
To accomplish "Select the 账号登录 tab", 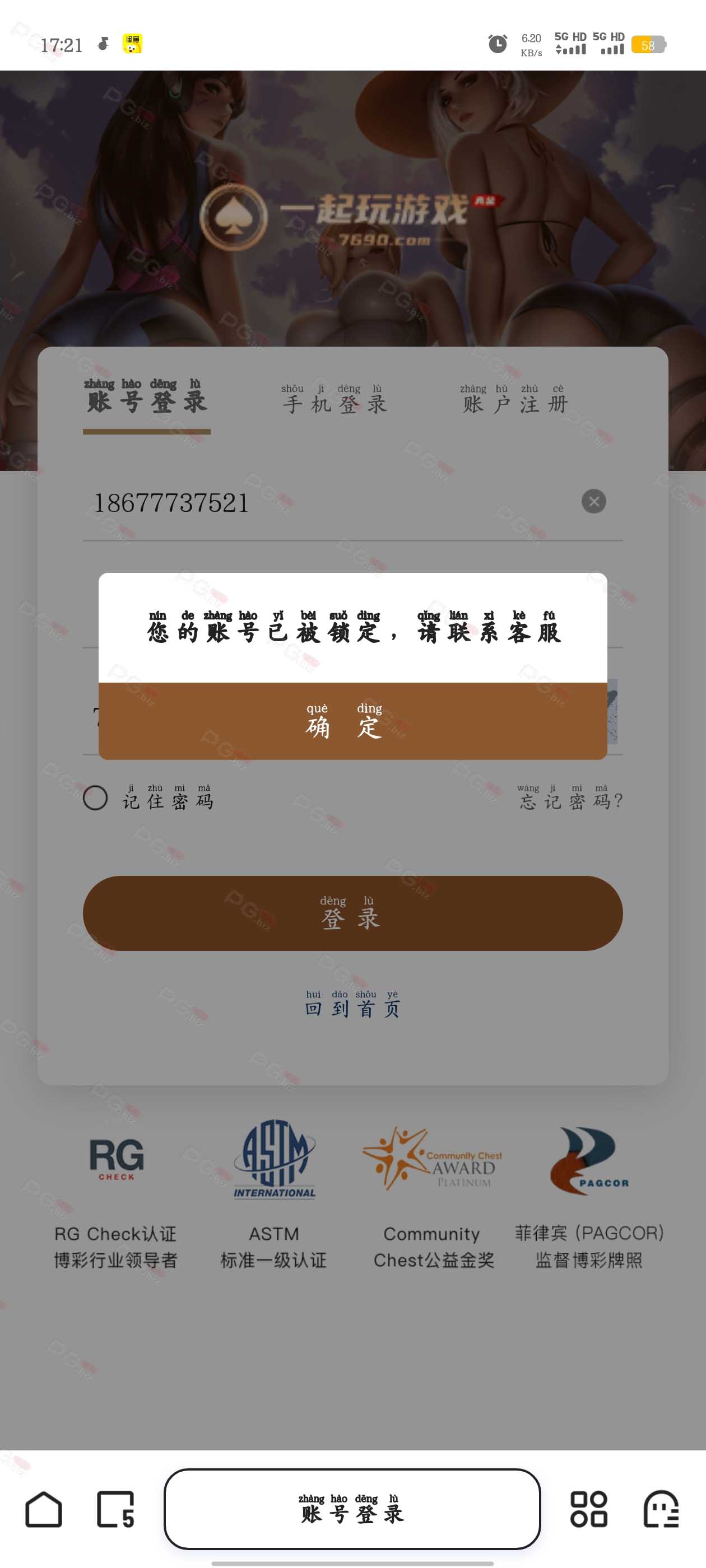I will tap(146, 397).
